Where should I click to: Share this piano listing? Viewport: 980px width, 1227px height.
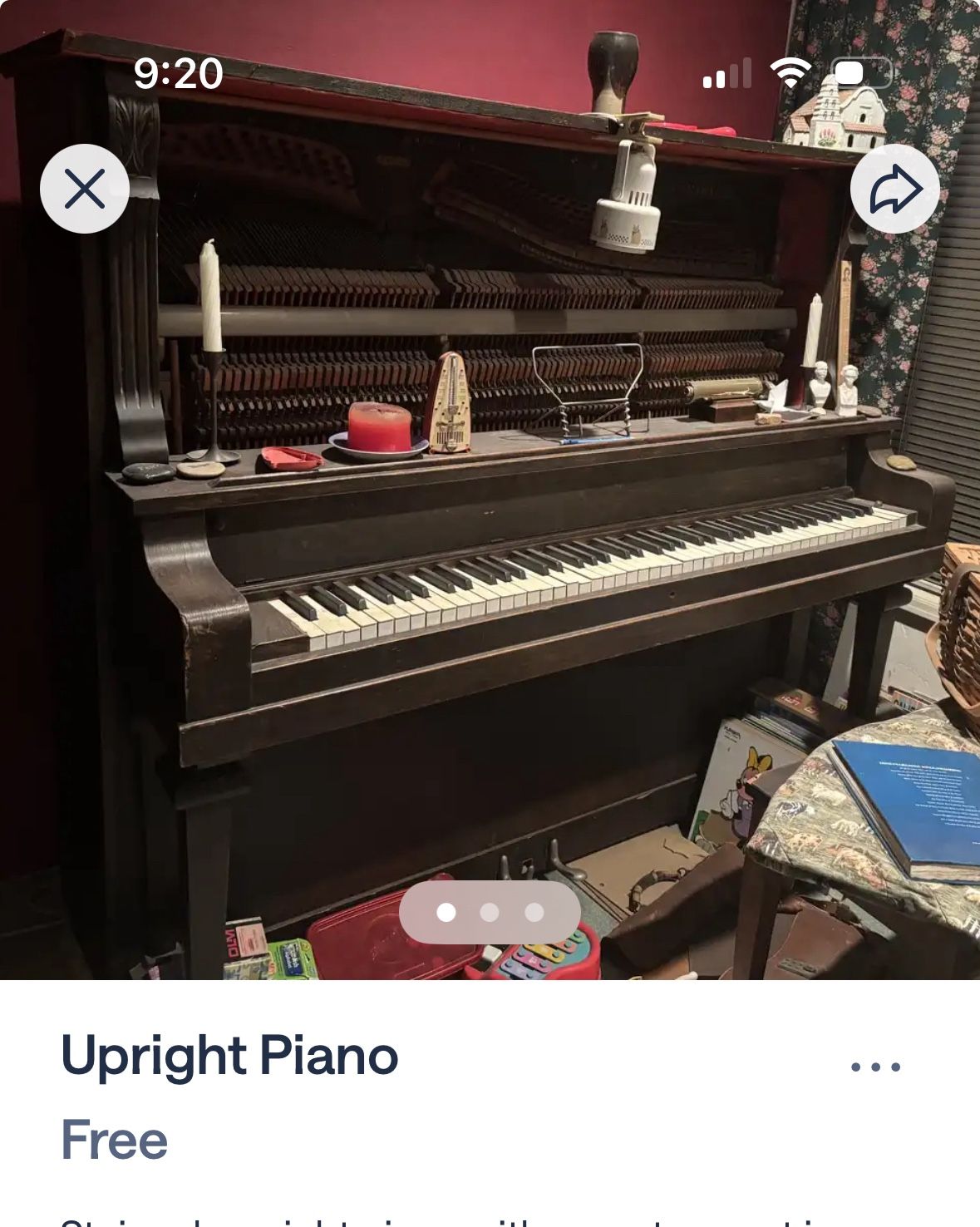894,189
